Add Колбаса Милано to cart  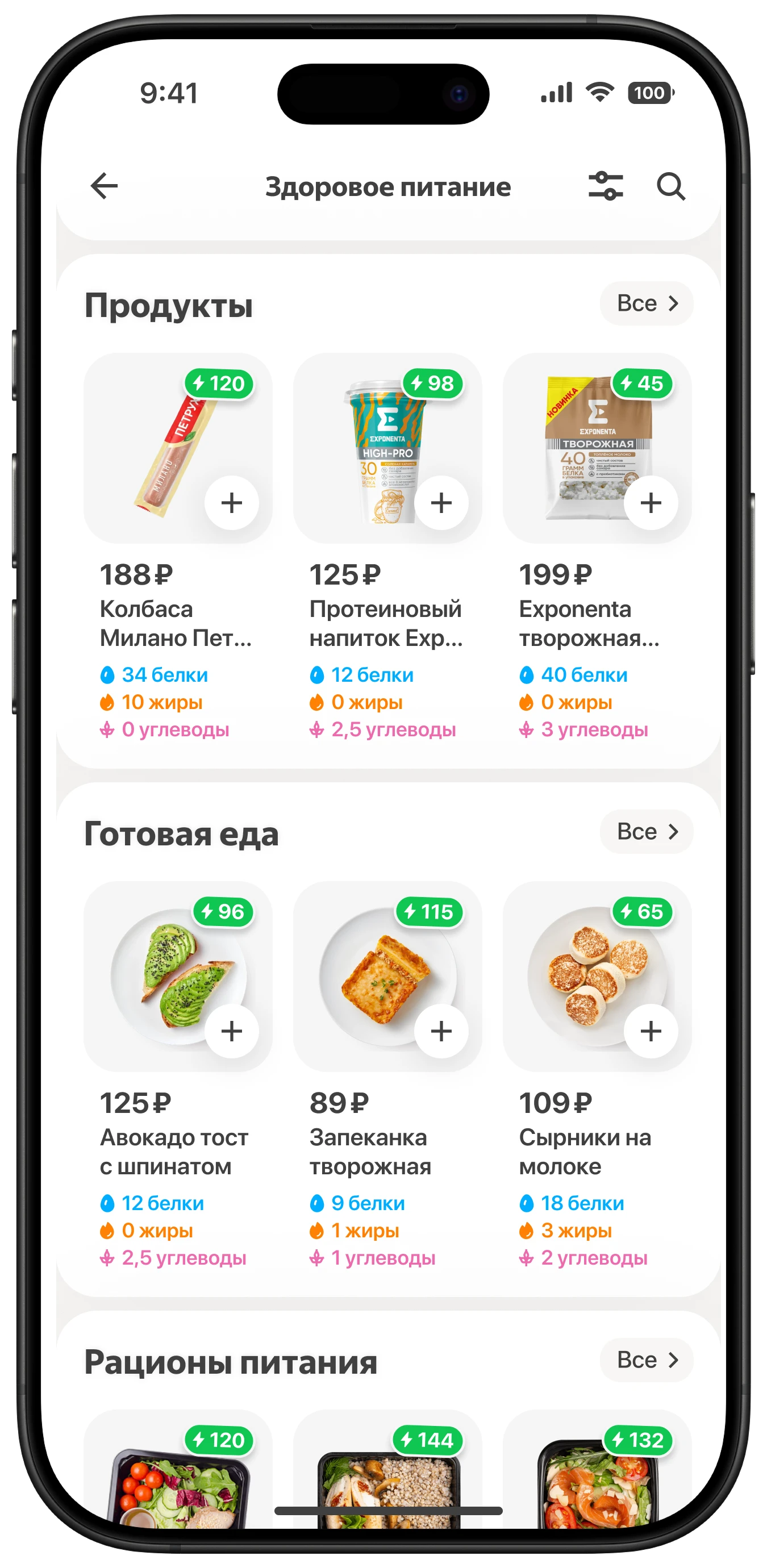tap(231, 503)
